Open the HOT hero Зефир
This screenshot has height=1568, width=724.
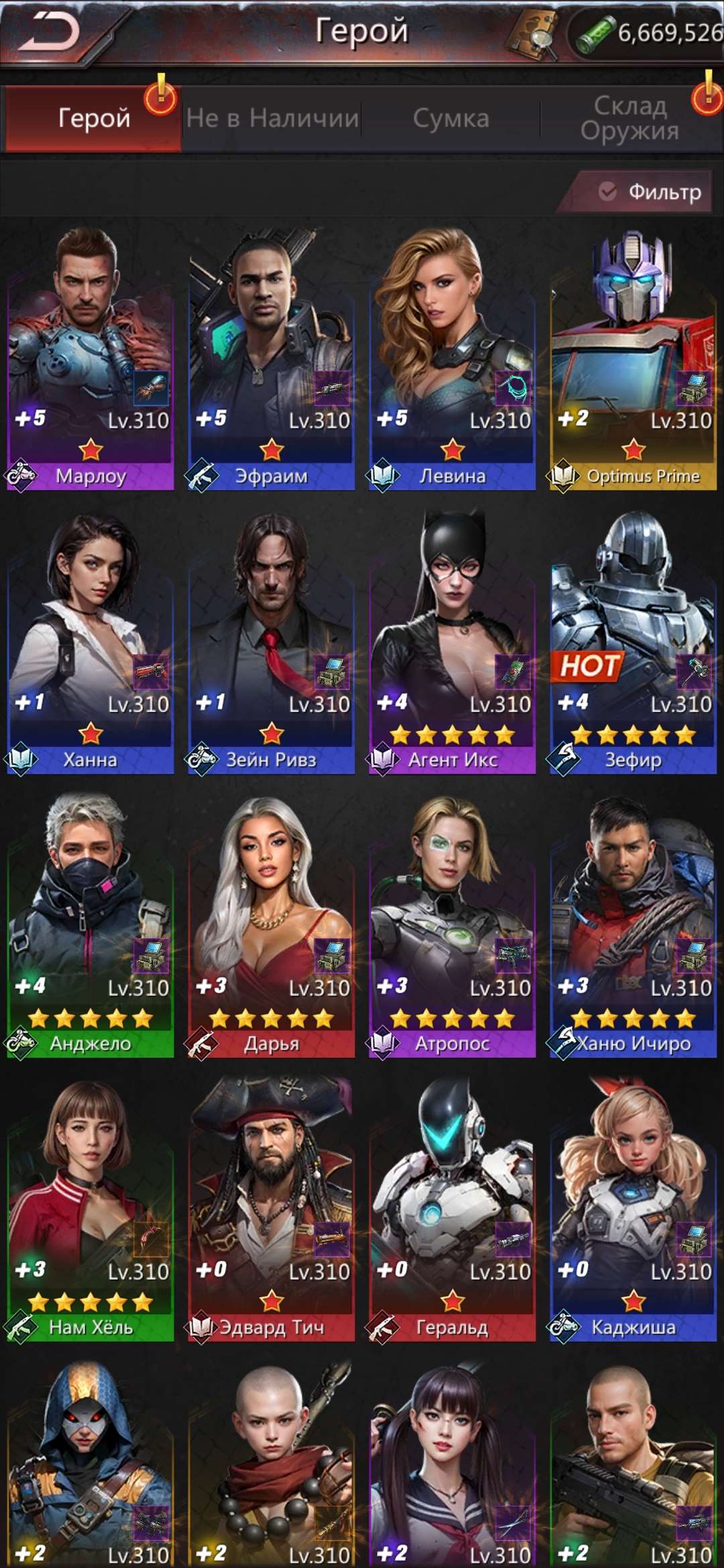pos(633,640)
